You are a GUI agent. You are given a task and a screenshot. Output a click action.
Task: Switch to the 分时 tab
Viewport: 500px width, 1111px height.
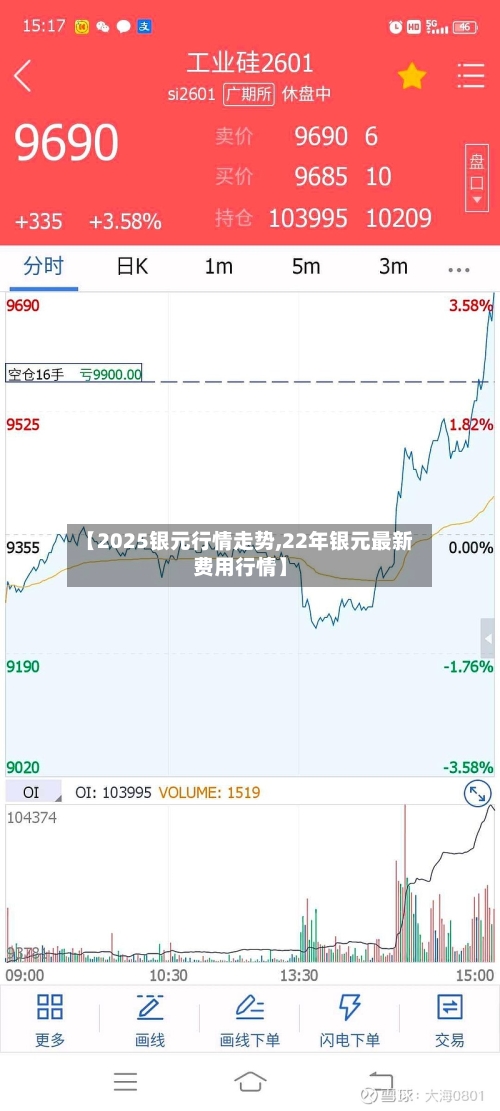coord(43,266)
